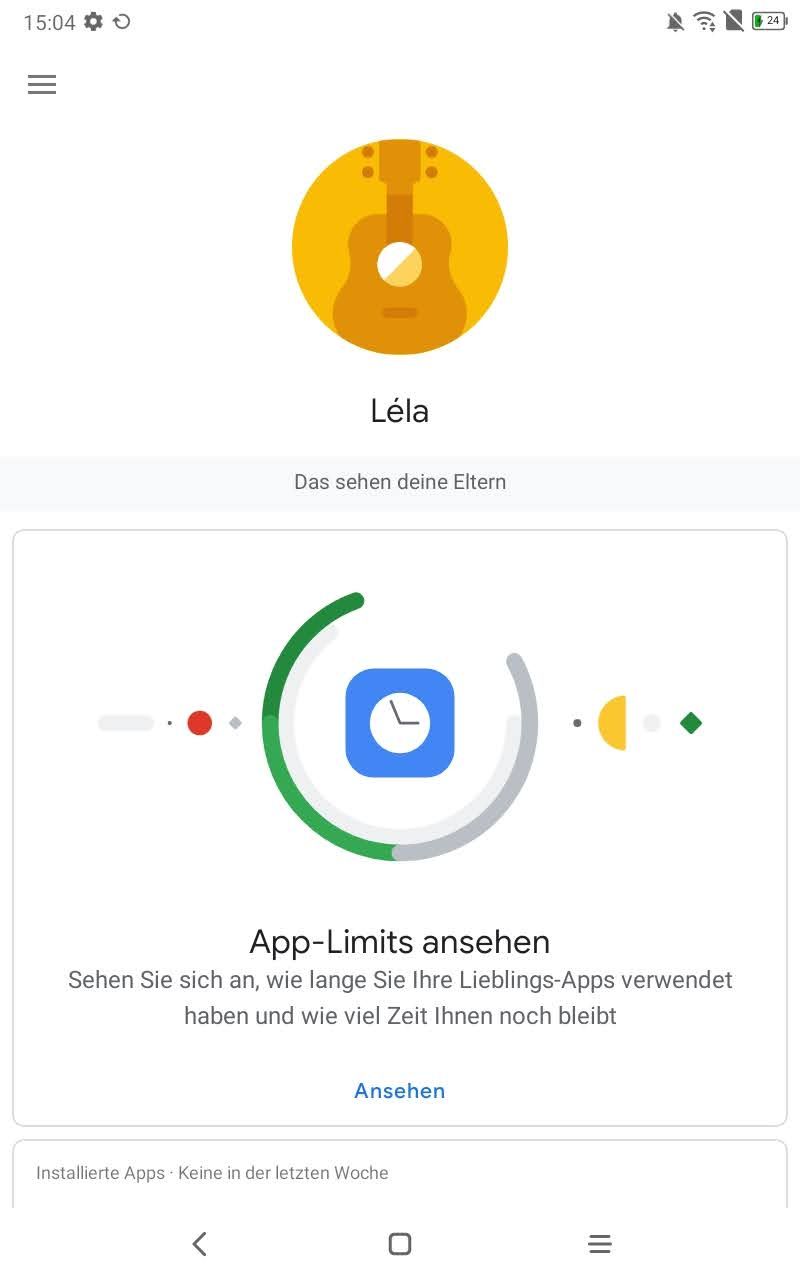Tap the Ansehen link for App-Limits
The image size is (800, 1280).
click(x=399, y=1091)
